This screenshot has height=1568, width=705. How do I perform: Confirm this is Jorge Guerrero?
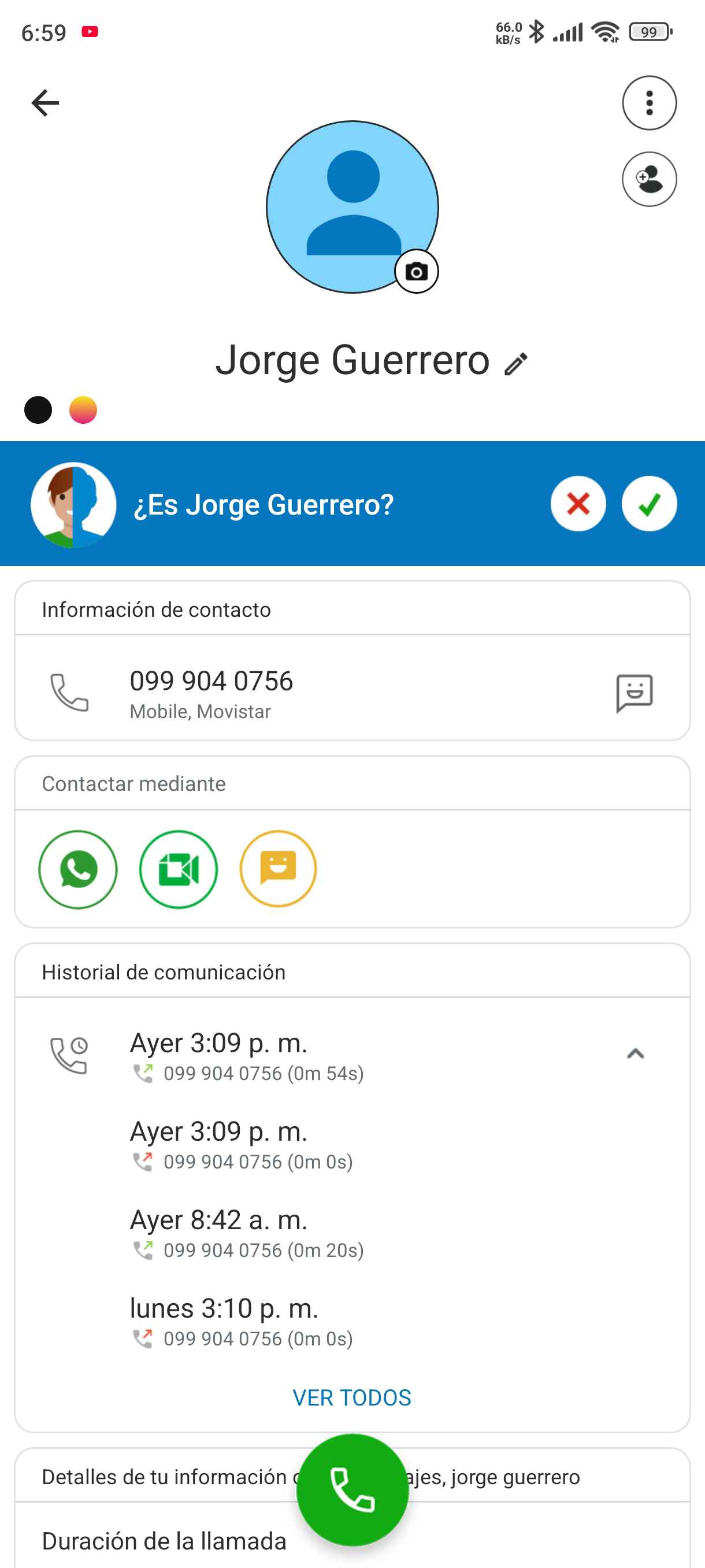[649, 504]
